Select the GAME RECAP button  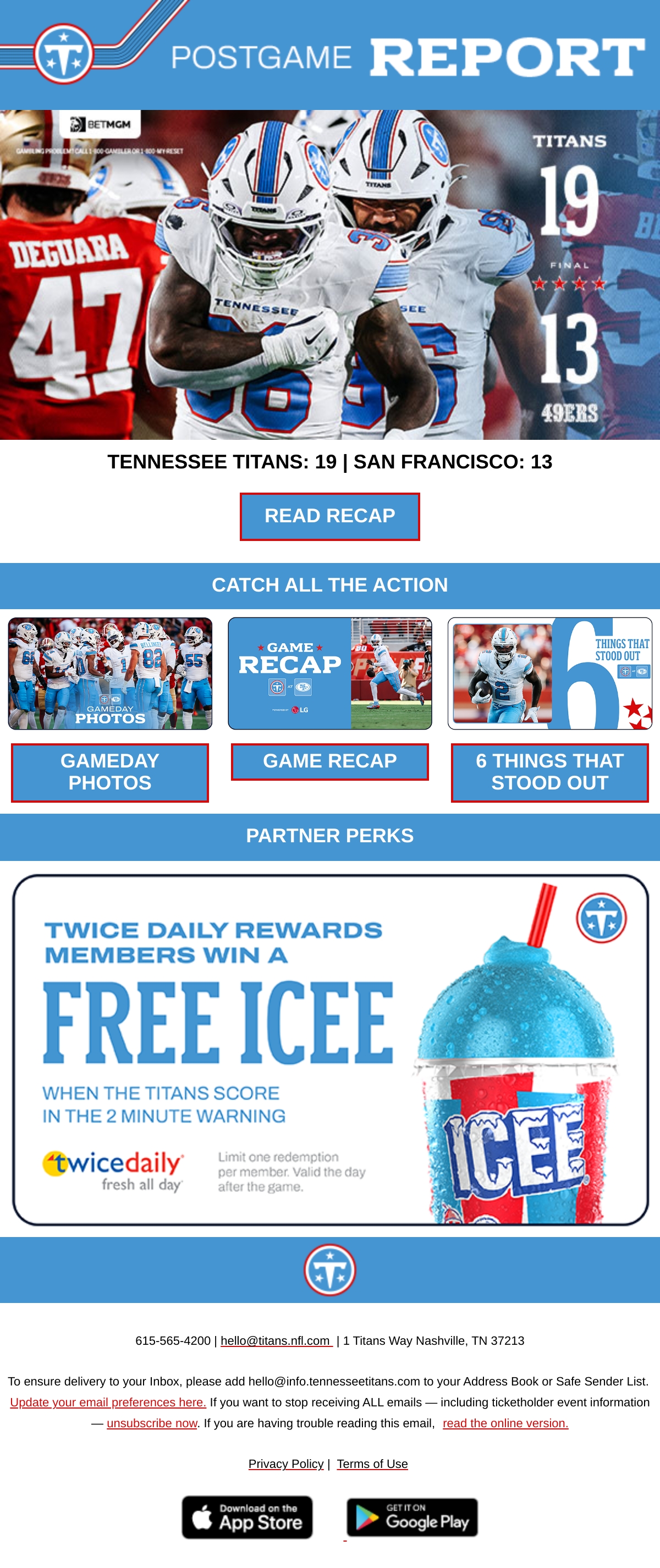tap(330, 761)
